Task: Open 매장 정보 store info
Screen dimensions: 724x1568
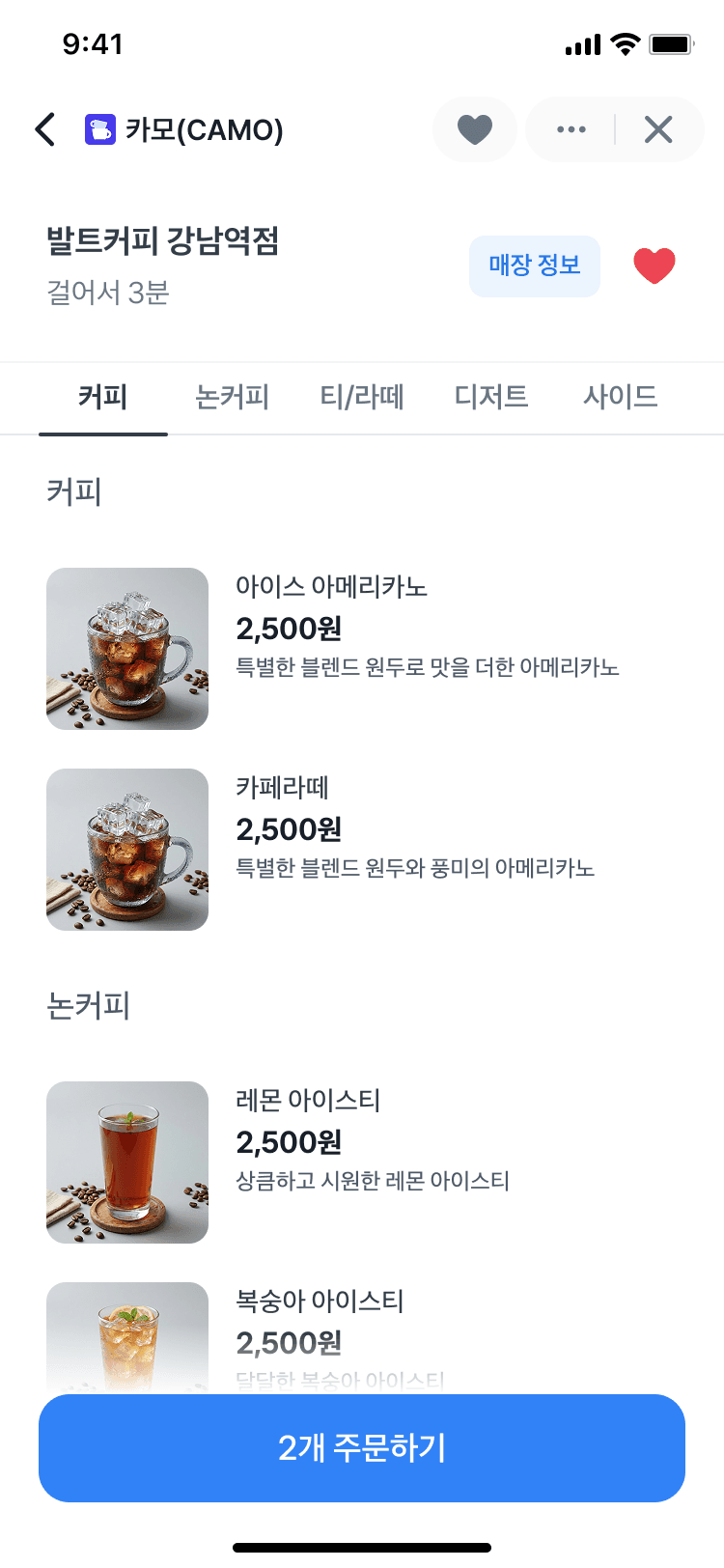Action: point(534,266)
